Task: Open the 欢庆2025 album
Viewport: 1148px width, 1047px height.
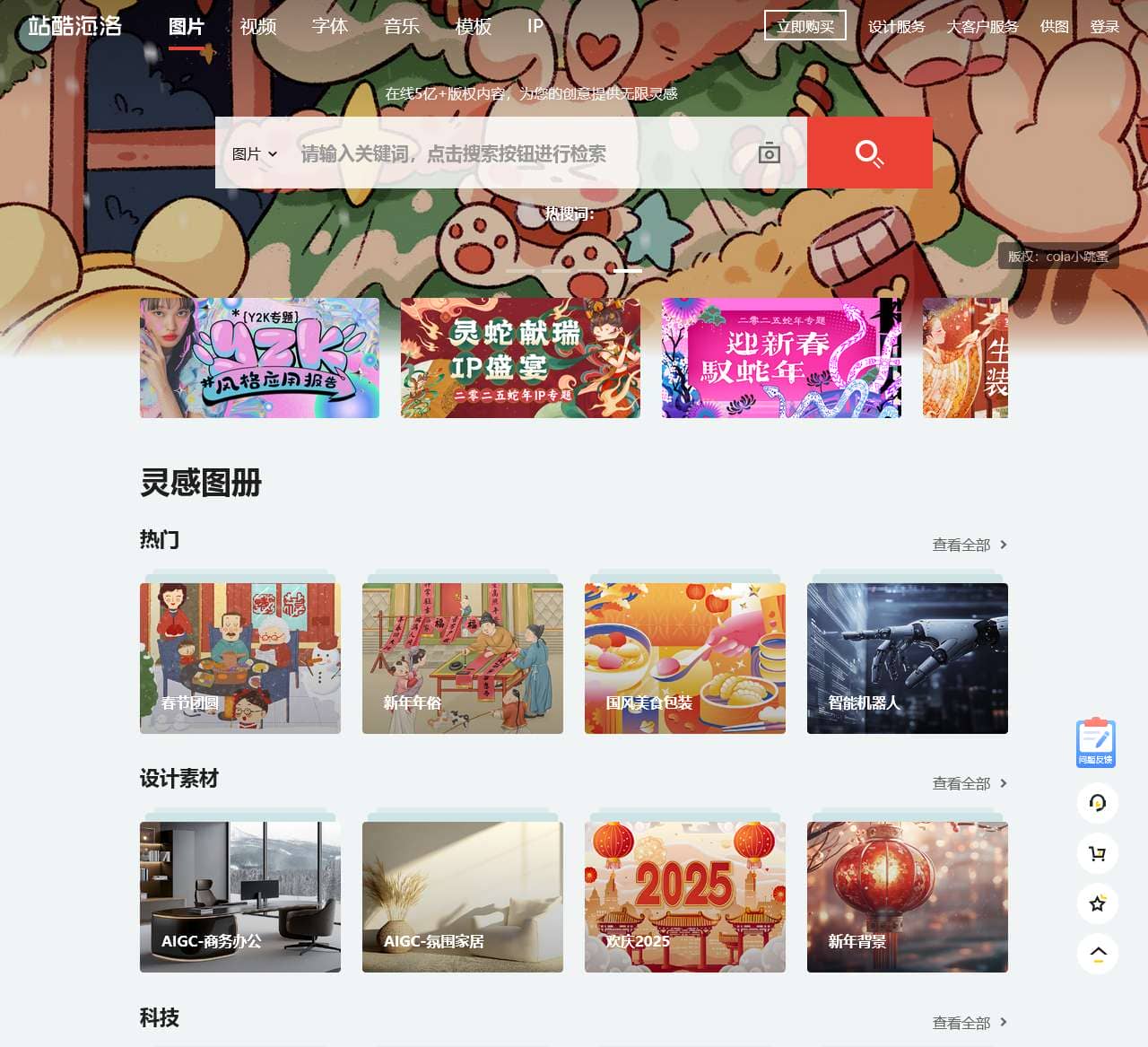Action: [684, 897]
